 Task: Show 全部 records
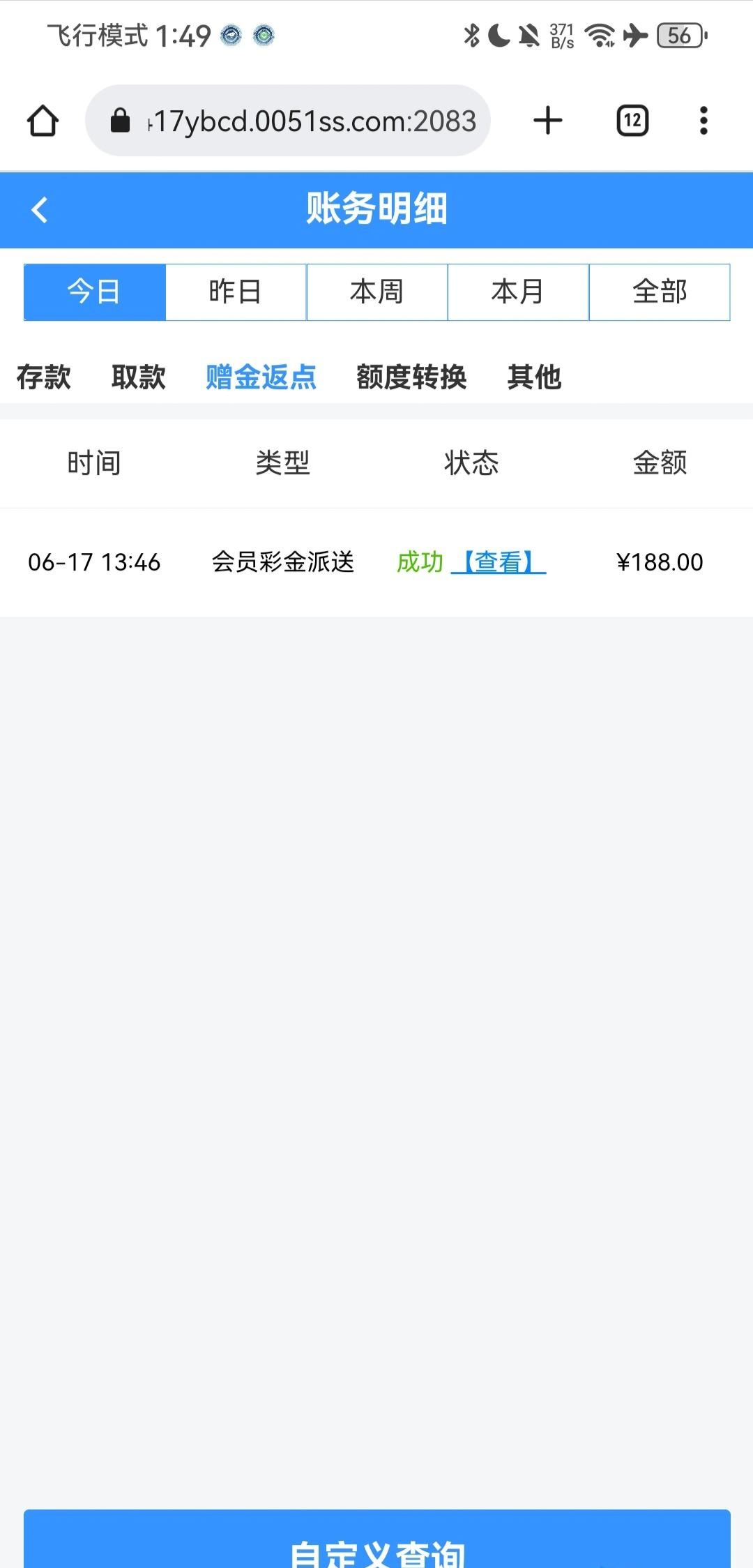(660, 292)
